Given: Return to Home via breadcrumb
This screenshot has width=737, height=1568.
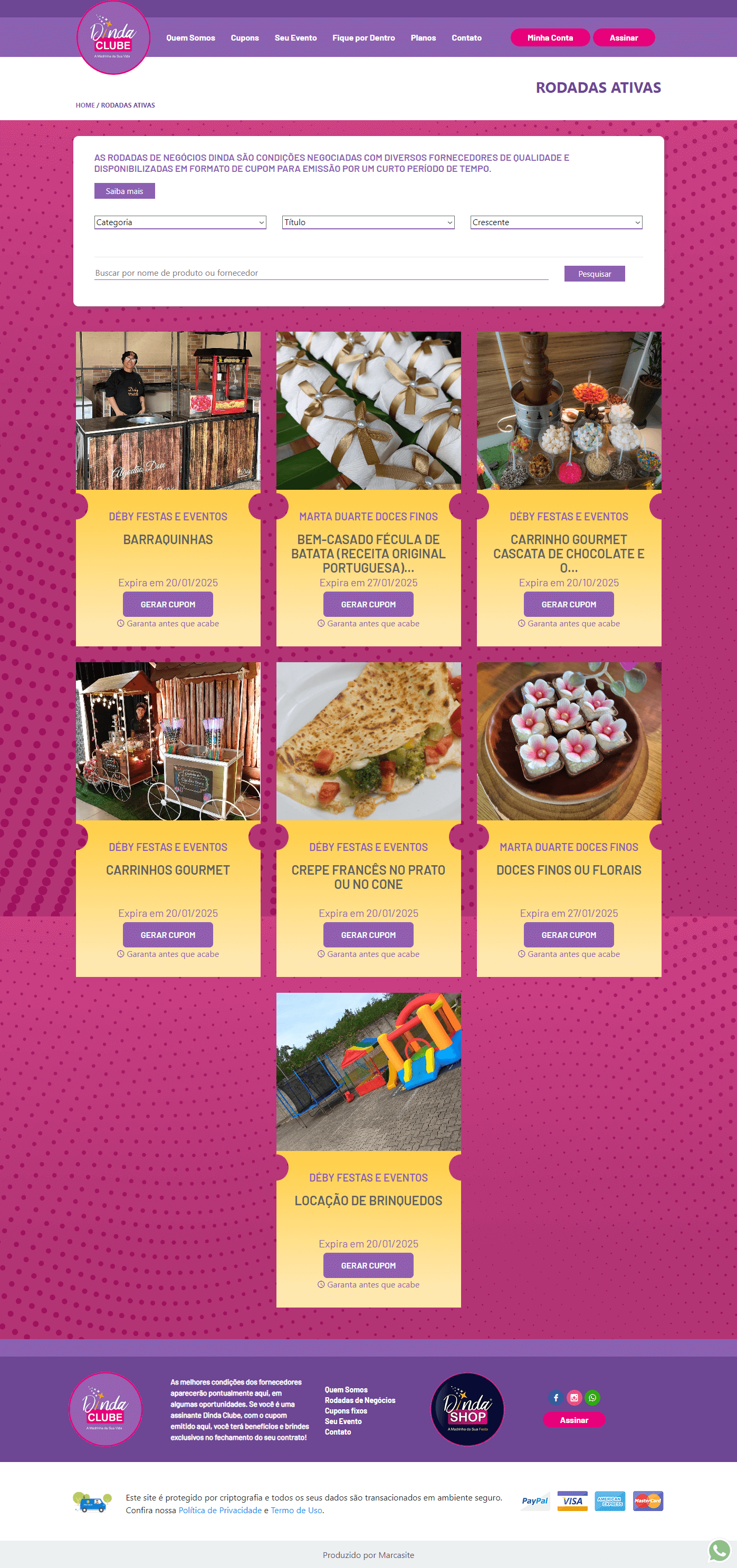Looking at the screenshot, I should (85, 105).
